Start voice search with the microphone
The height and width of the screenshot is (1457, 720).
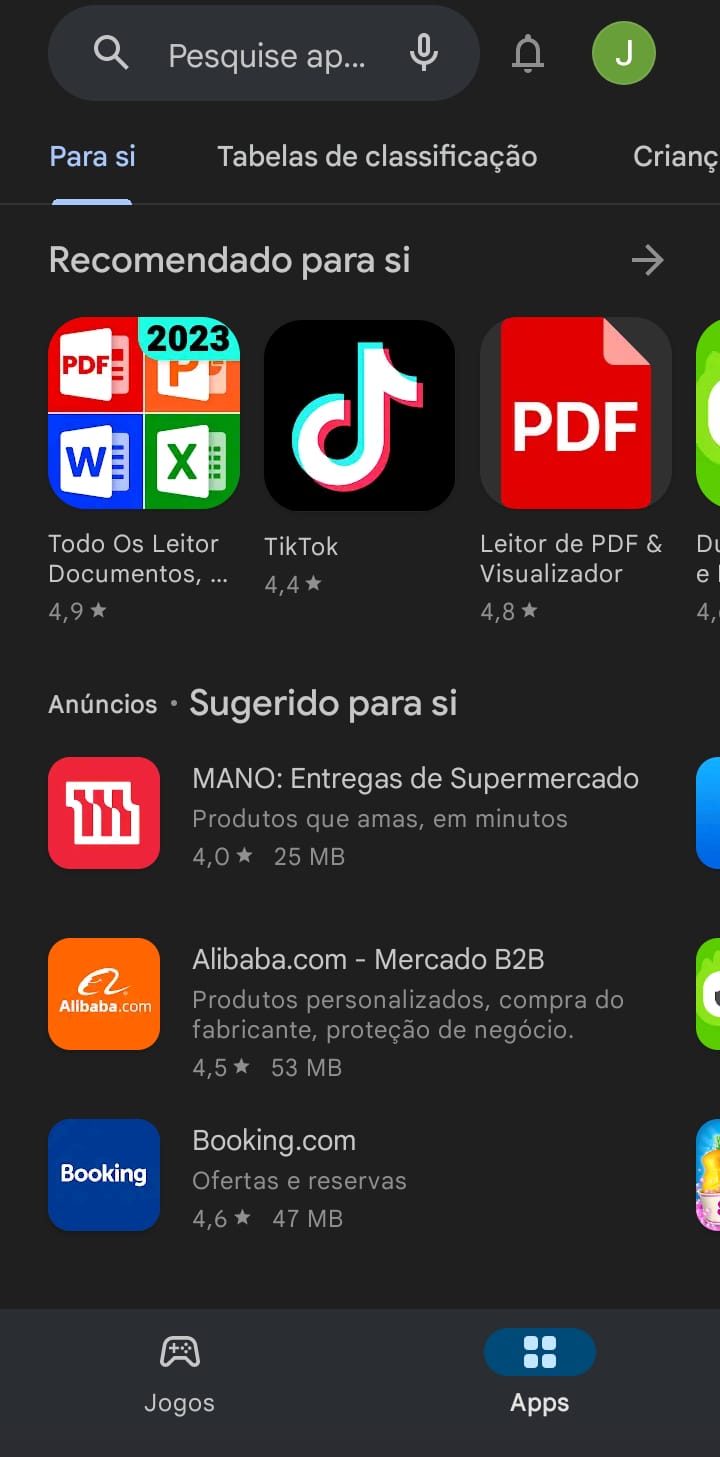click(424, 54)
